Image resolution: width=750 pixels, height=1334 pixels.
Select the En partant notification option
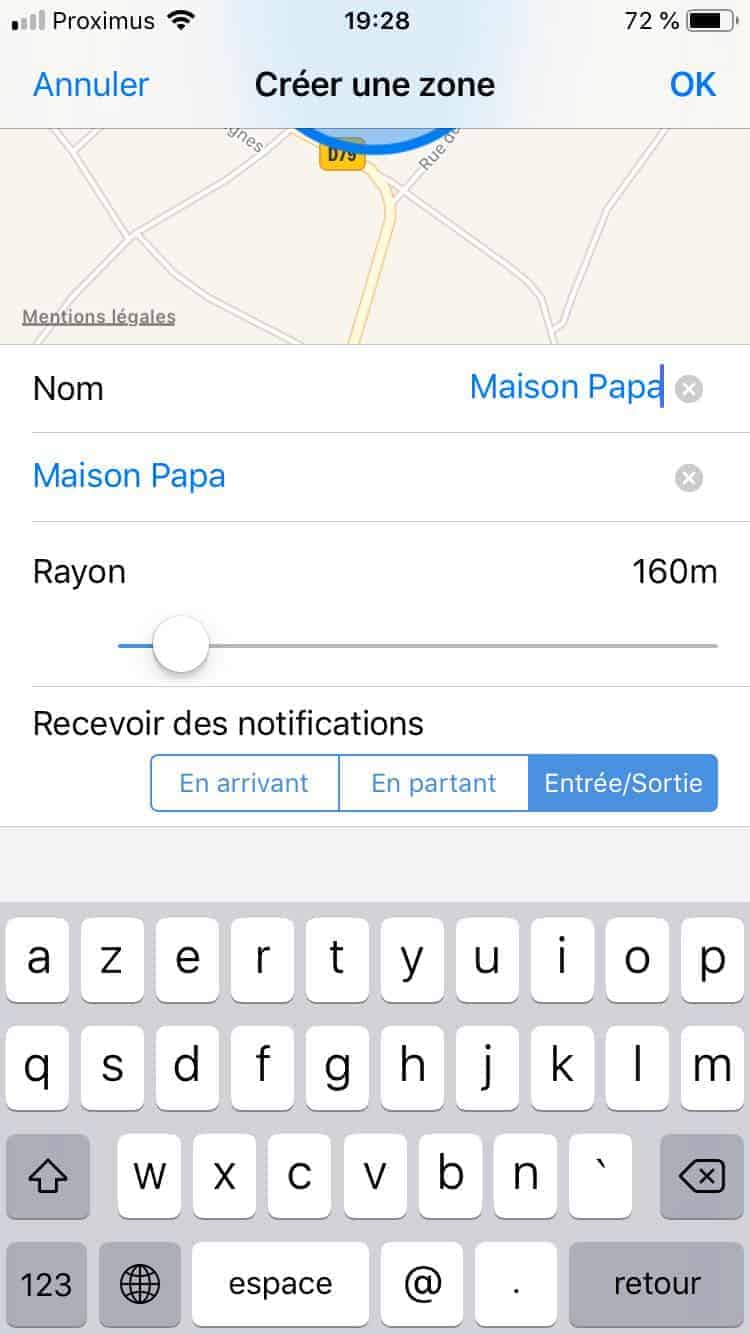[x=434, y=783]
